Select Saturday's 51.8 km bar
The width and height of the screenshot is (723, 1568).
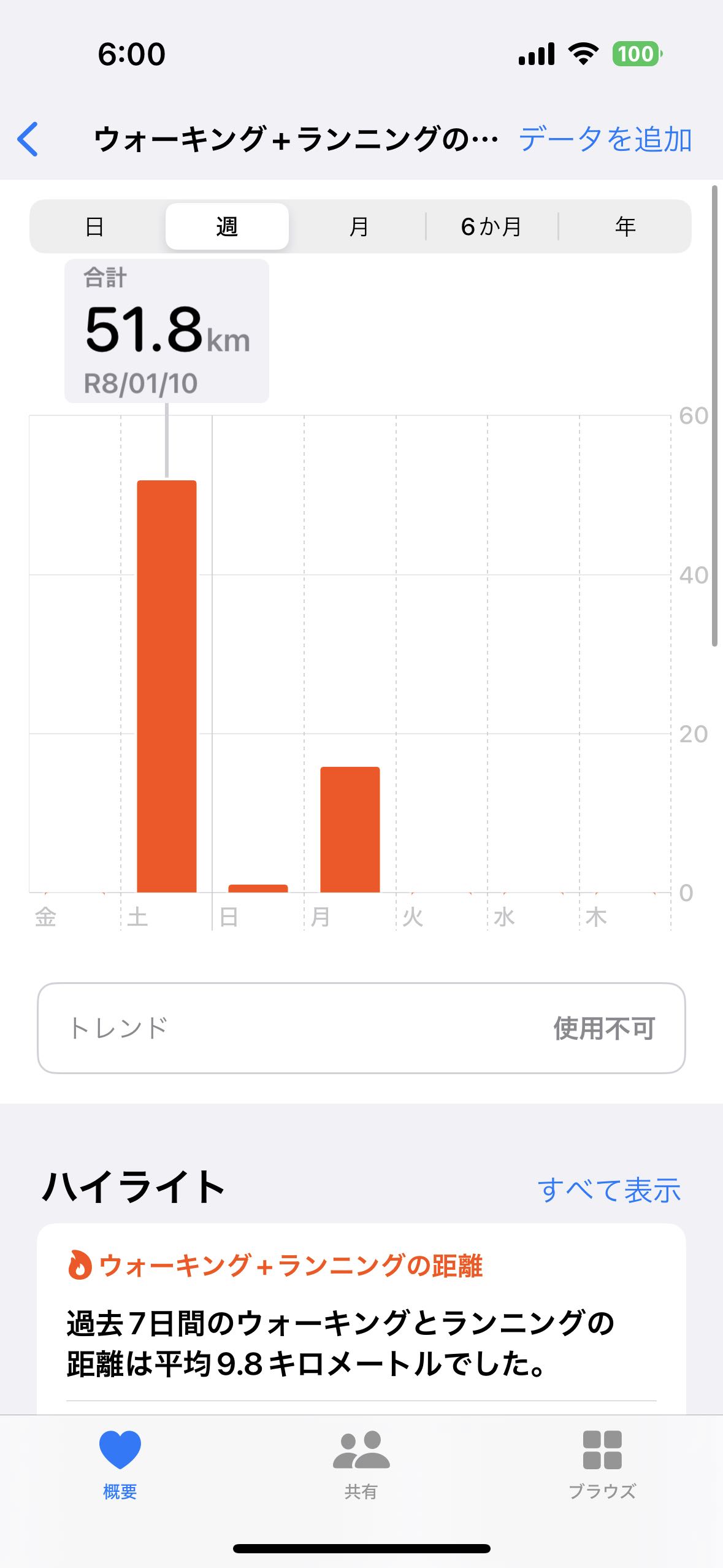point(166,686)
